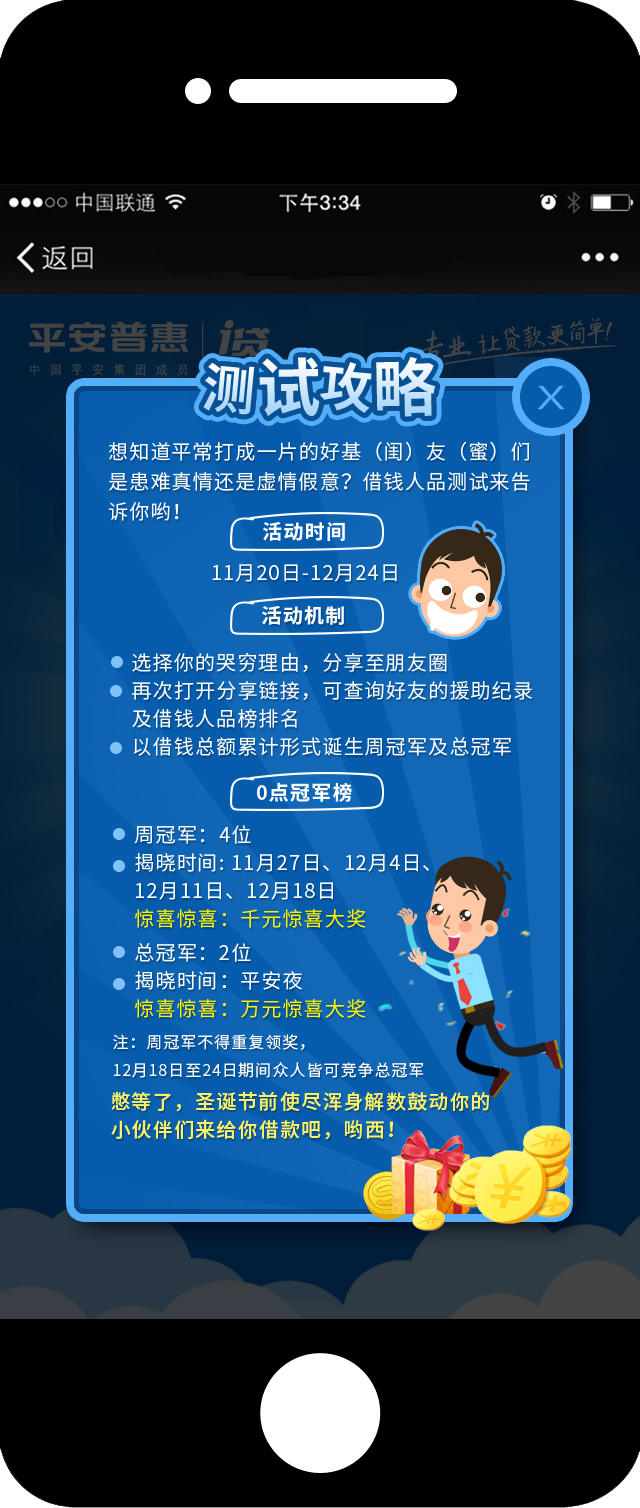
Task: Go back with the 返回 arrow
Action: (x=54, y=258)
